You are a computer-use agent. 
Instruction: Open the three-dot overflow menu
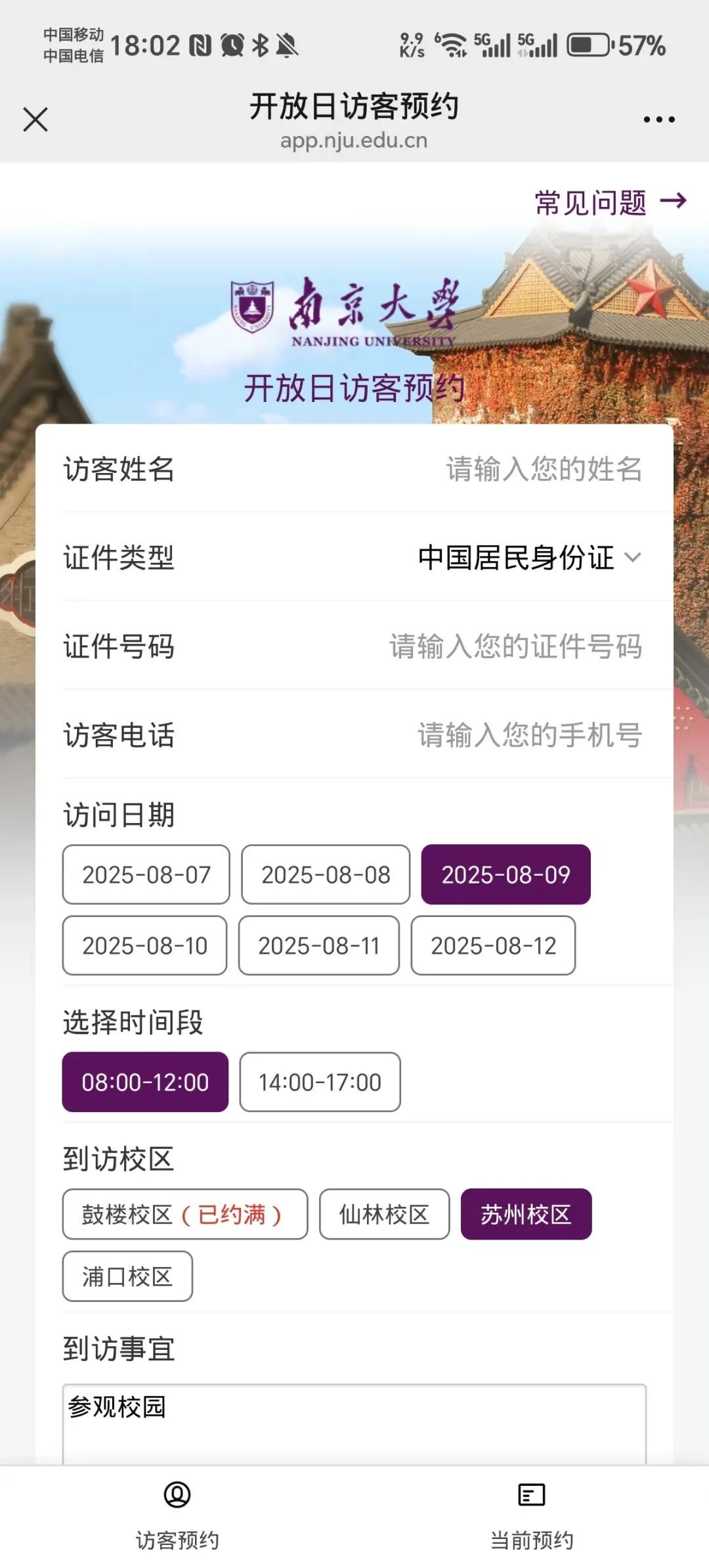click(x=658, y=120)
